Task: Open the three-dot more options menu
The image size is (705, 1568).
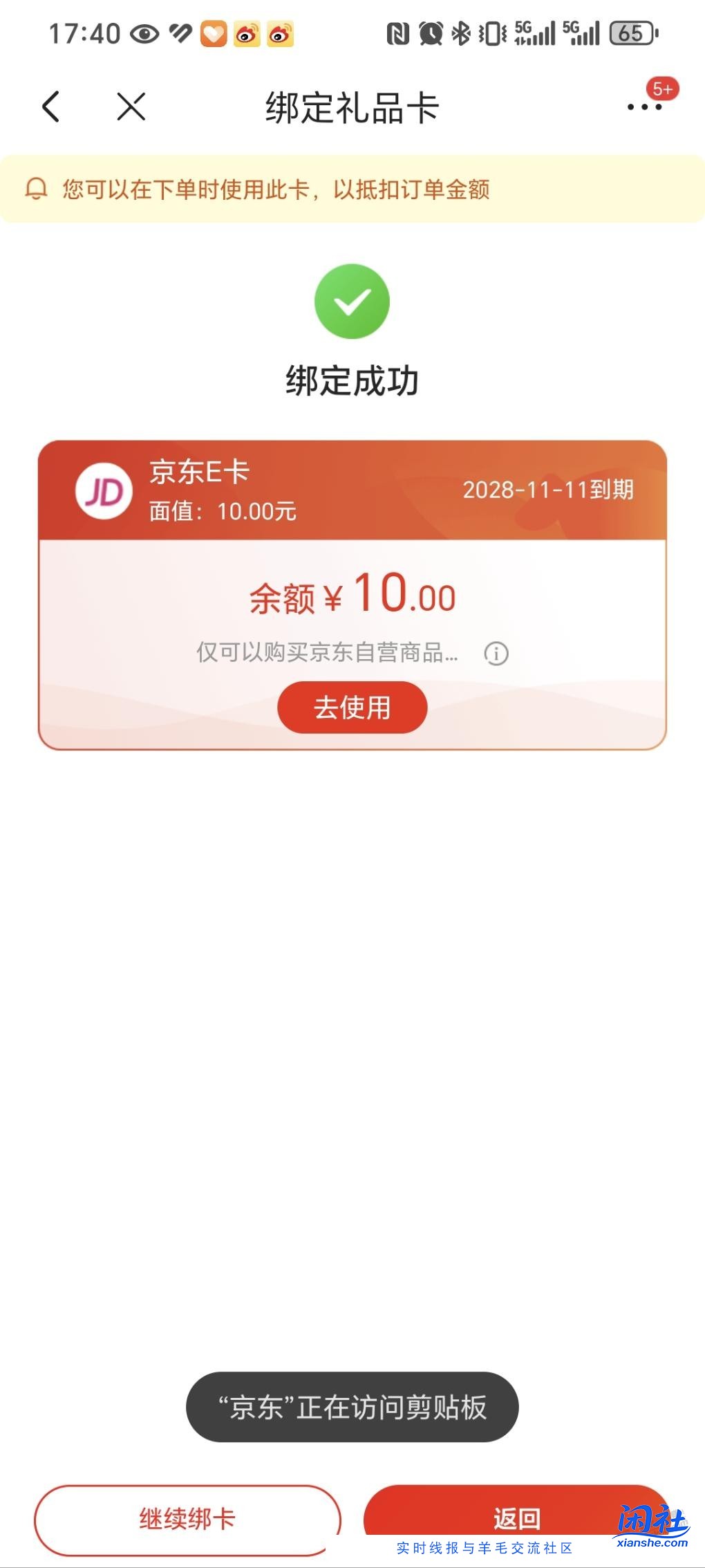Action: tap(643, 108)
